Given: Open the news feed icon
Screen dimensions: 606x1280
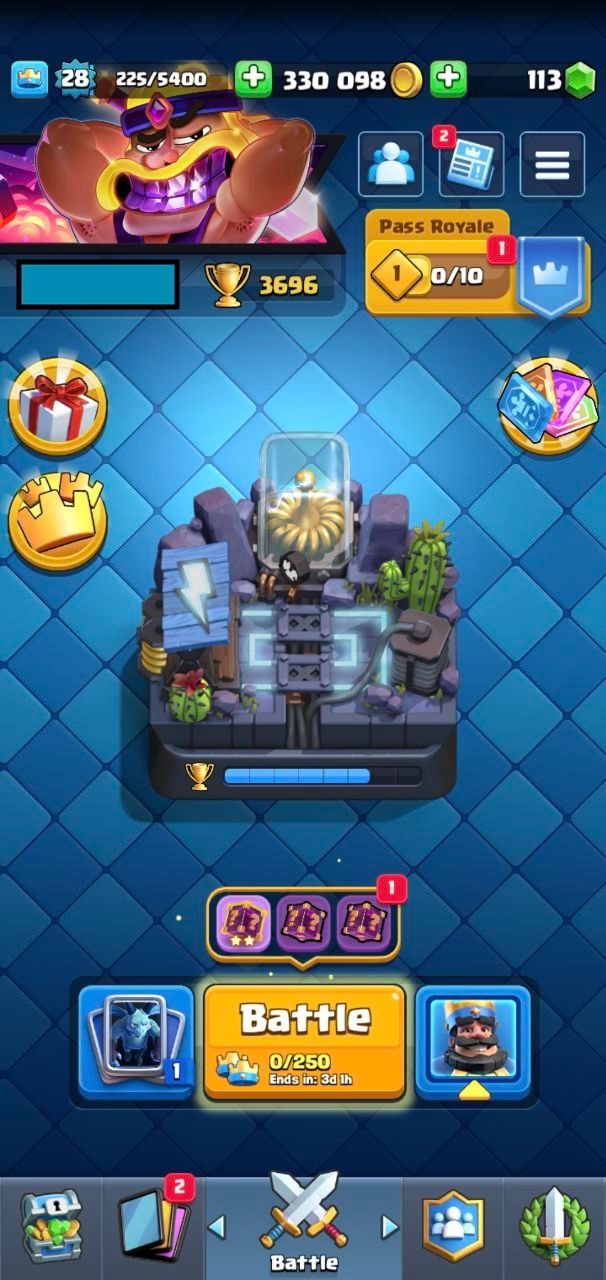Looking at the screenshot, I should 471,165.
